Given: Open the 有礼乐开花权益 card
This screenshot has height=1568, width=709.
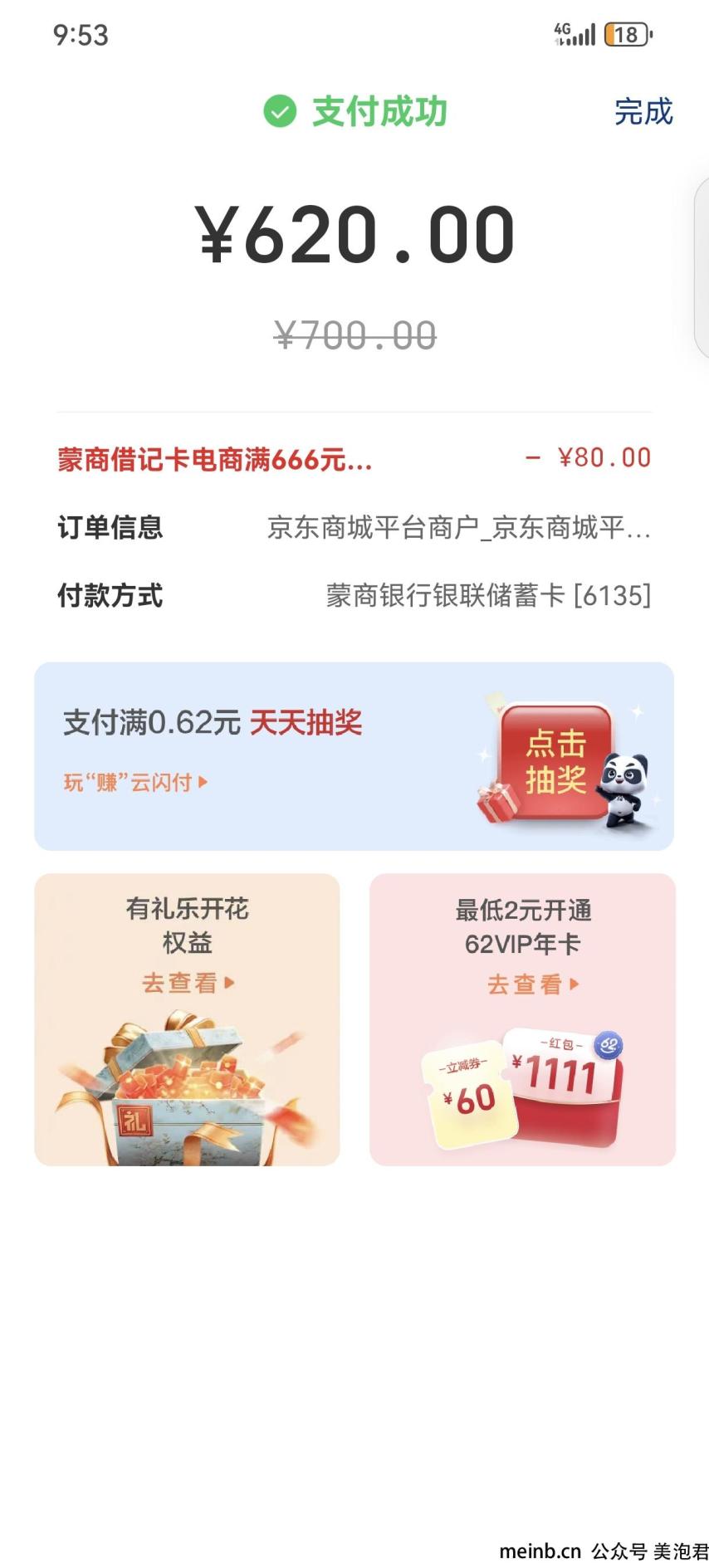Looking at the screenshot, I should tap(188, 1019).
